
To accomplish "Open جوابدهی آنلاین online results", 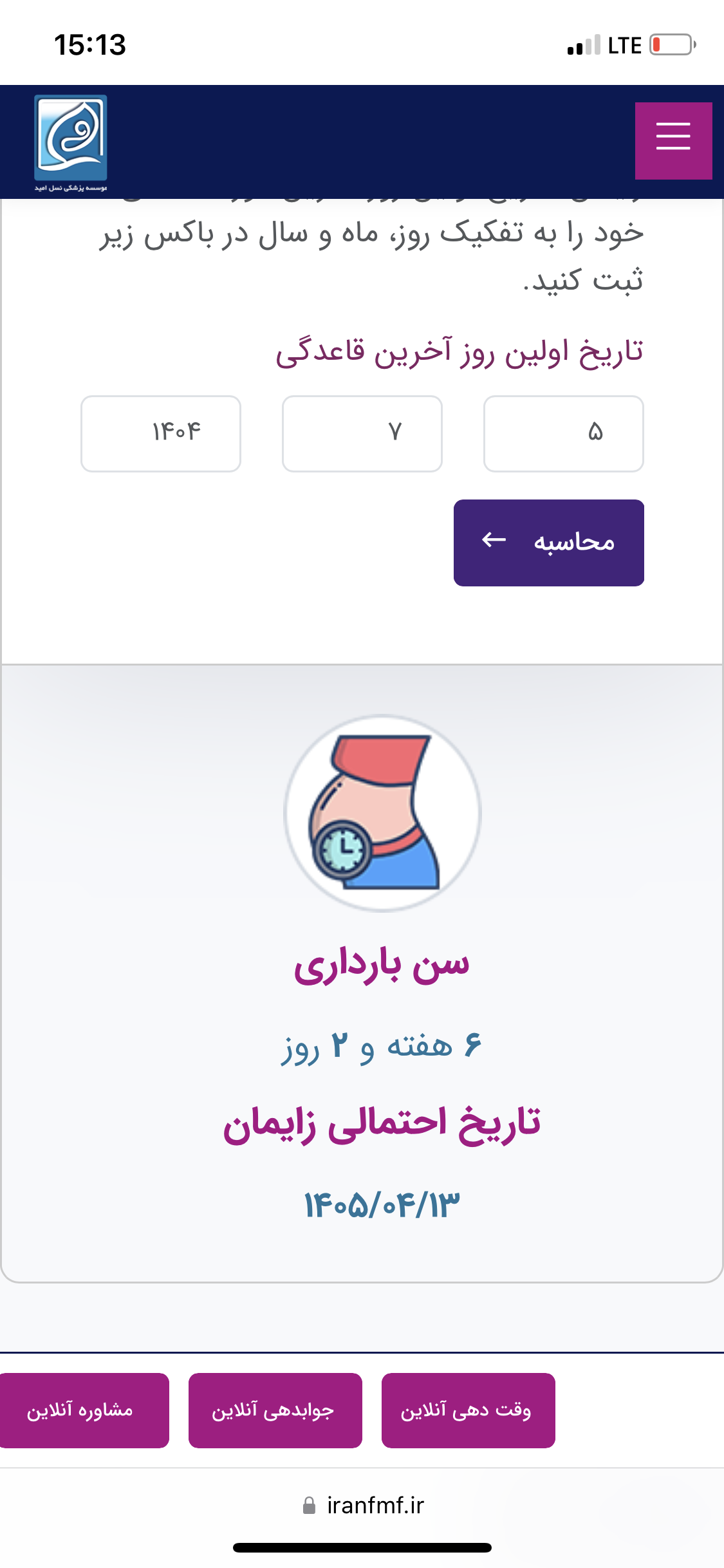I will 275,1410.
